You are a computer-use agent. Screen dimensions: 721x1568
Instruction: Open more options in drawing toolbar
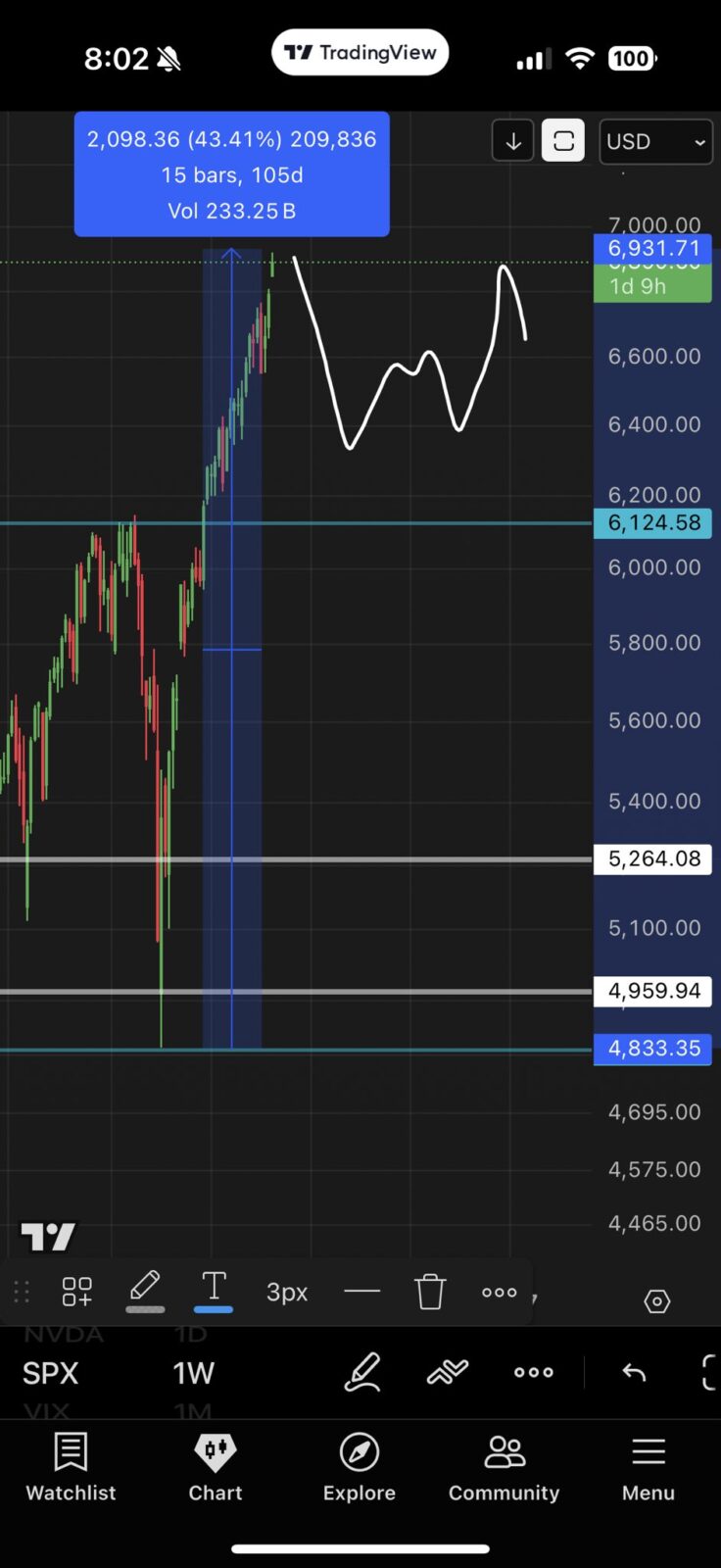coord(499,1293)
